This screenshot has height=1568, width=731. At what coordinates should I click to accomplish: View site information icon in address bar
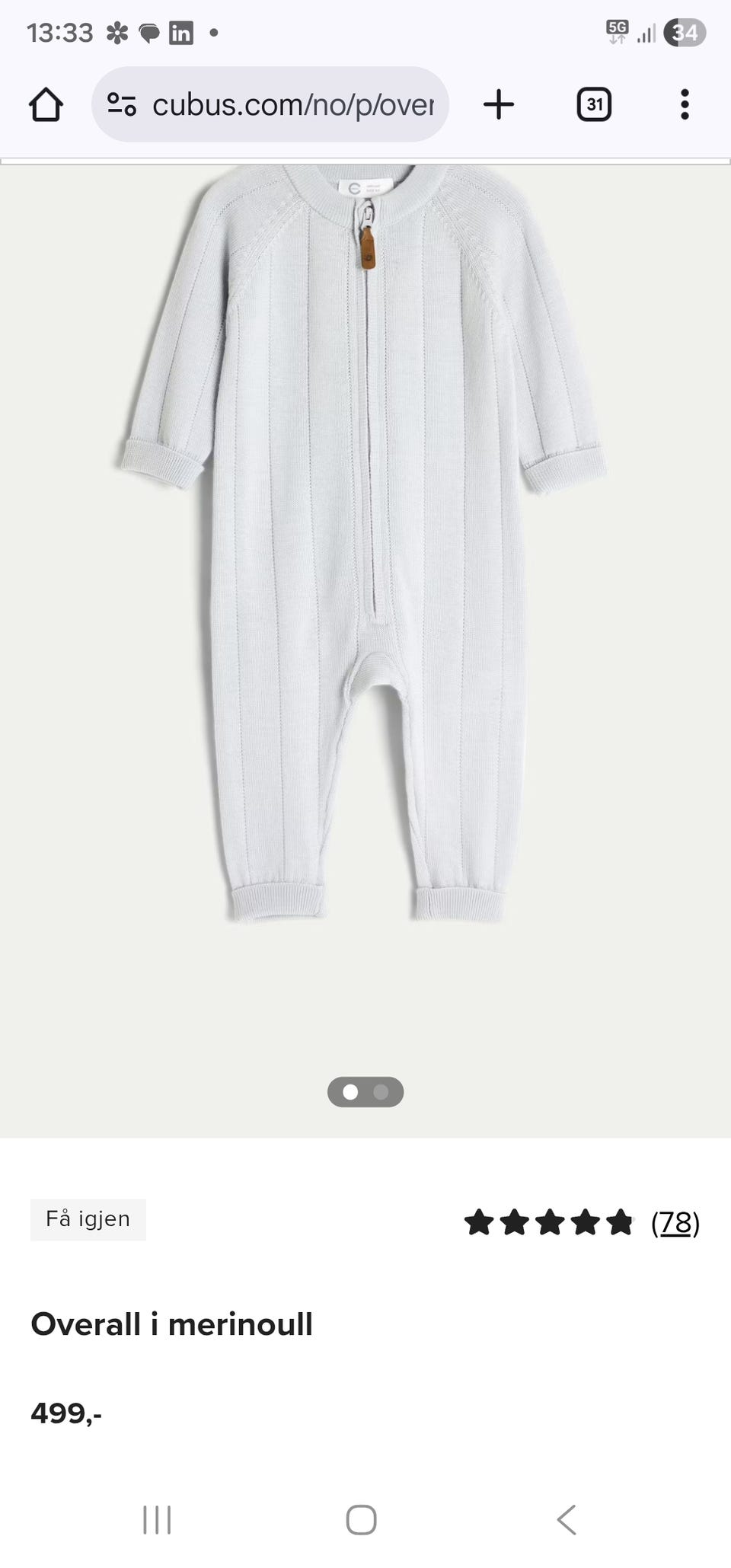click(121, 104)
